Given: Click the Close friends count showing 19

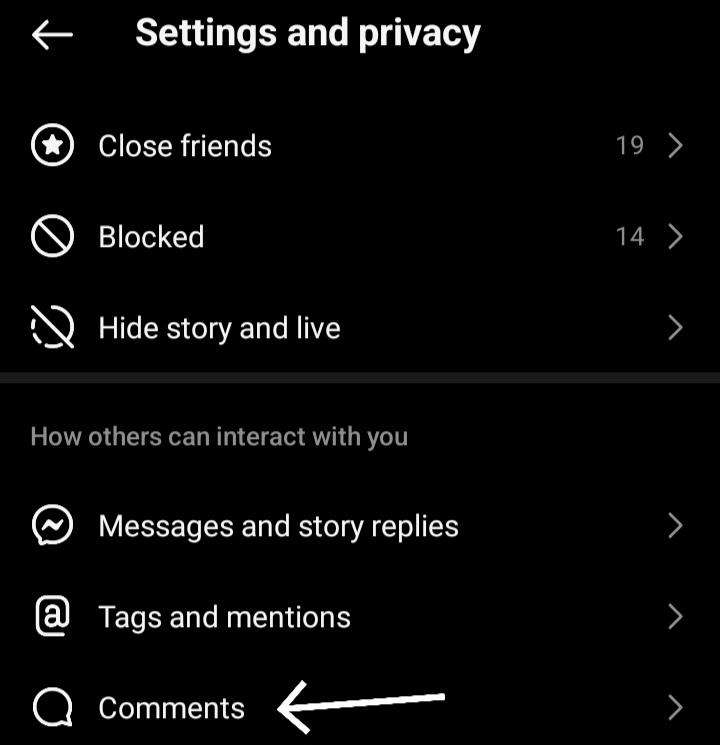Looking at the screenshot, I should coord(631,146).
